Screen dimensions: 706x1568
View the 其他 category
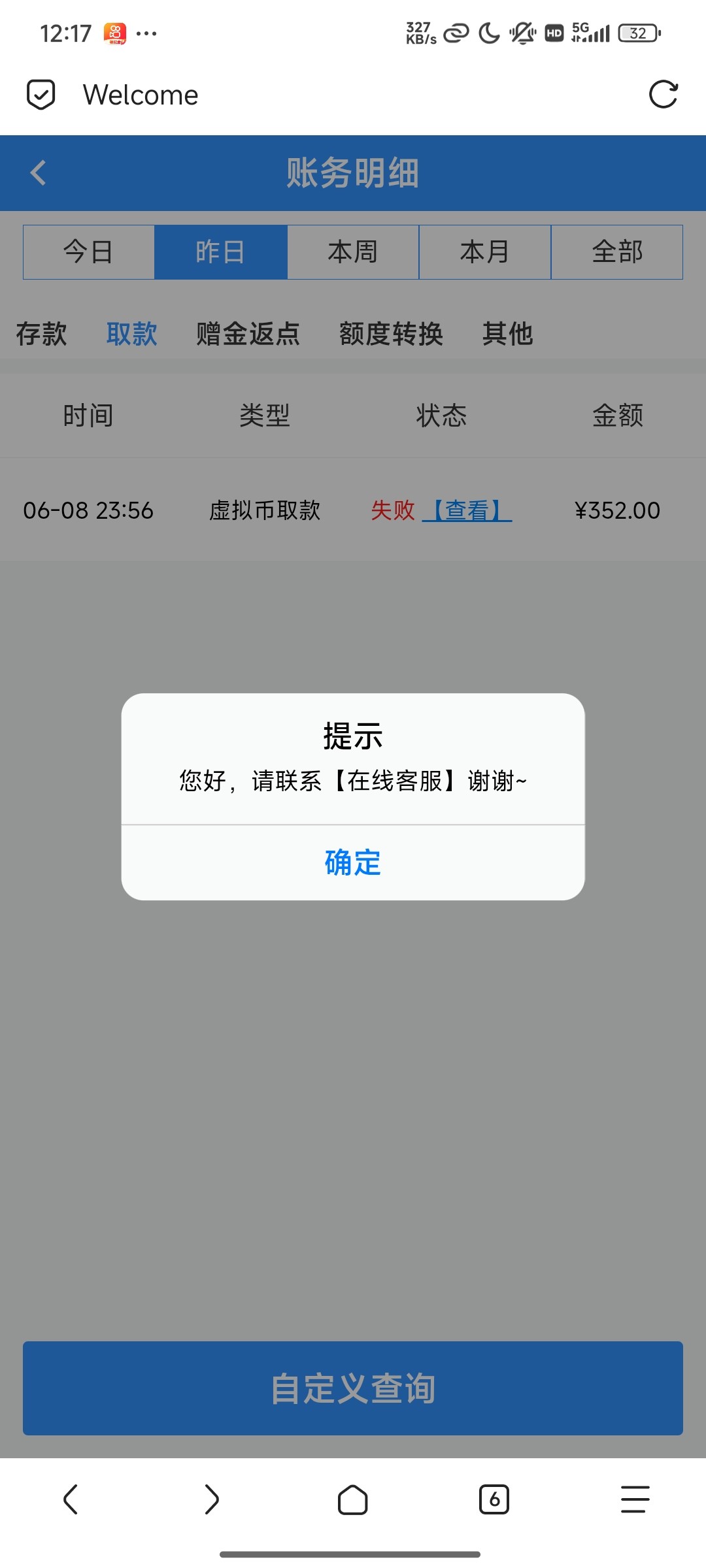[x=507, y=334]
